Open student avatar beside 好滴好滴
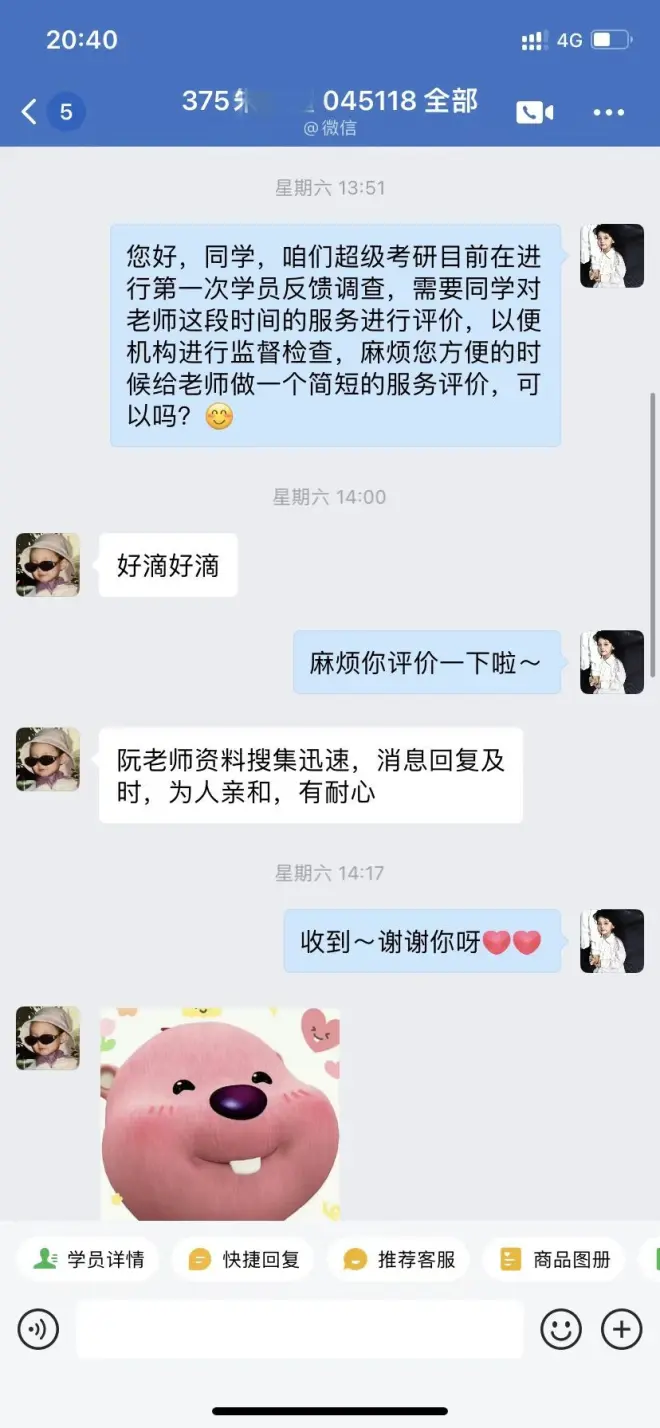 coord(48,565)
